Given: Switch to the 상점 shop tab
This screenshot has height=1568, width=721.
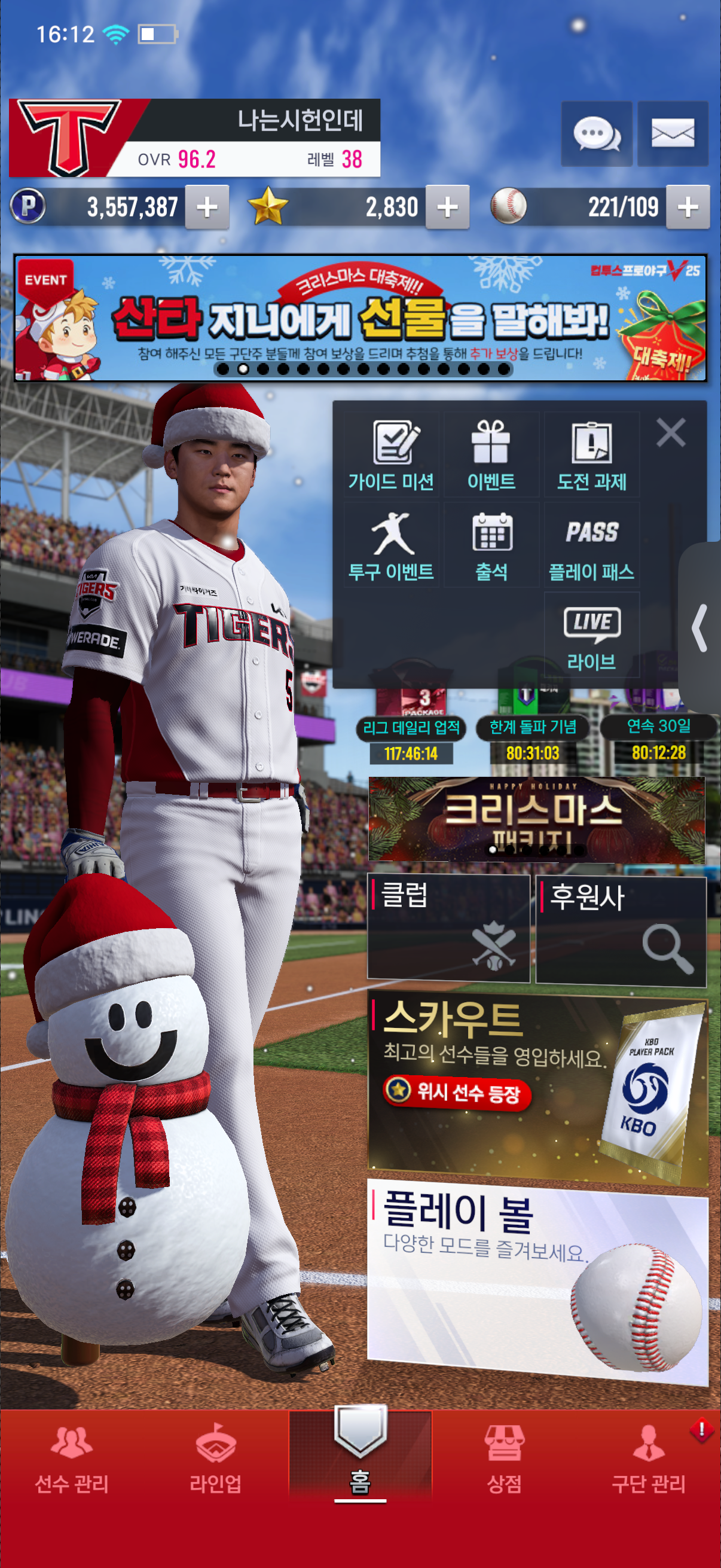Looking at the screenshot, I should pos(505,1461).
